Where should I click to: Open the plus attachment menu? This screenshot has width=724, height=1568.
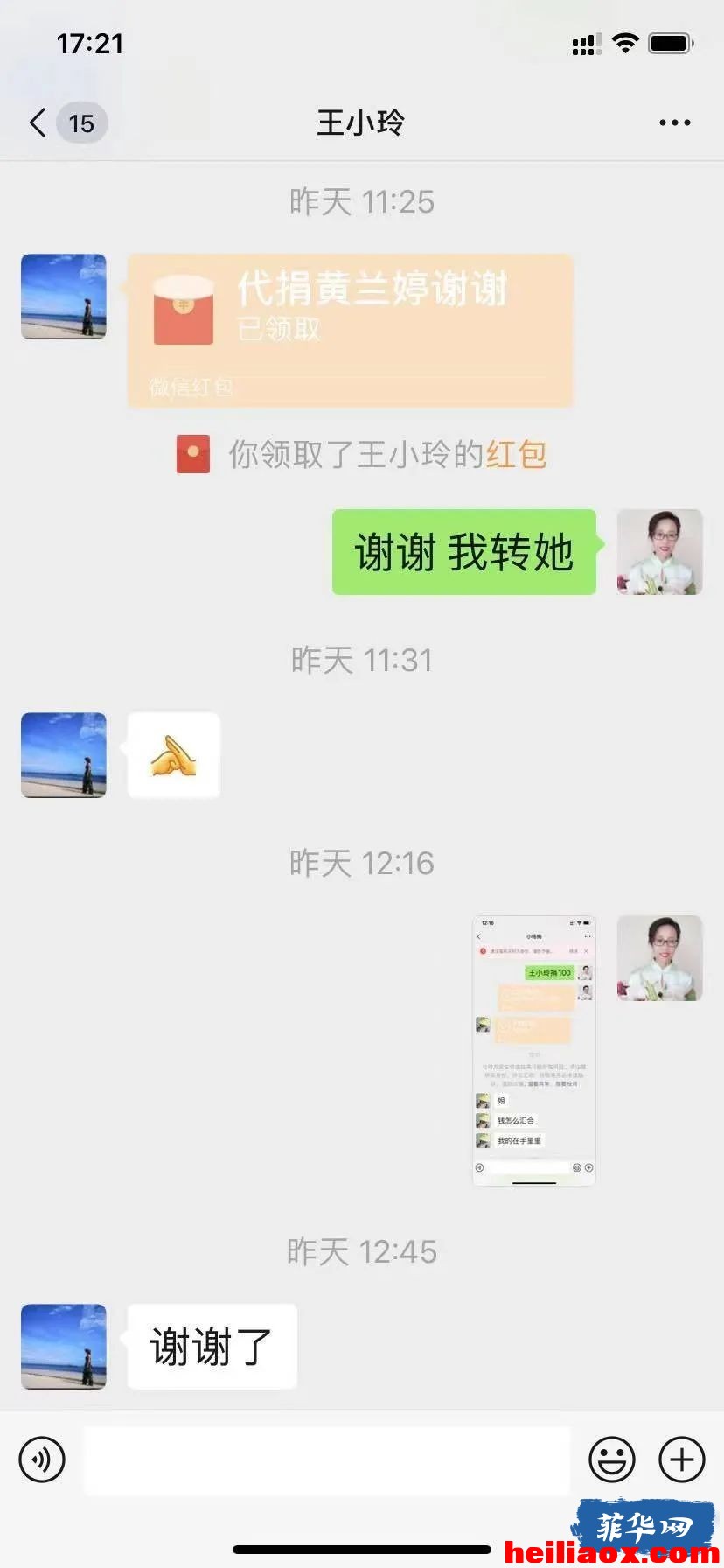click(x=681, y=1459)
